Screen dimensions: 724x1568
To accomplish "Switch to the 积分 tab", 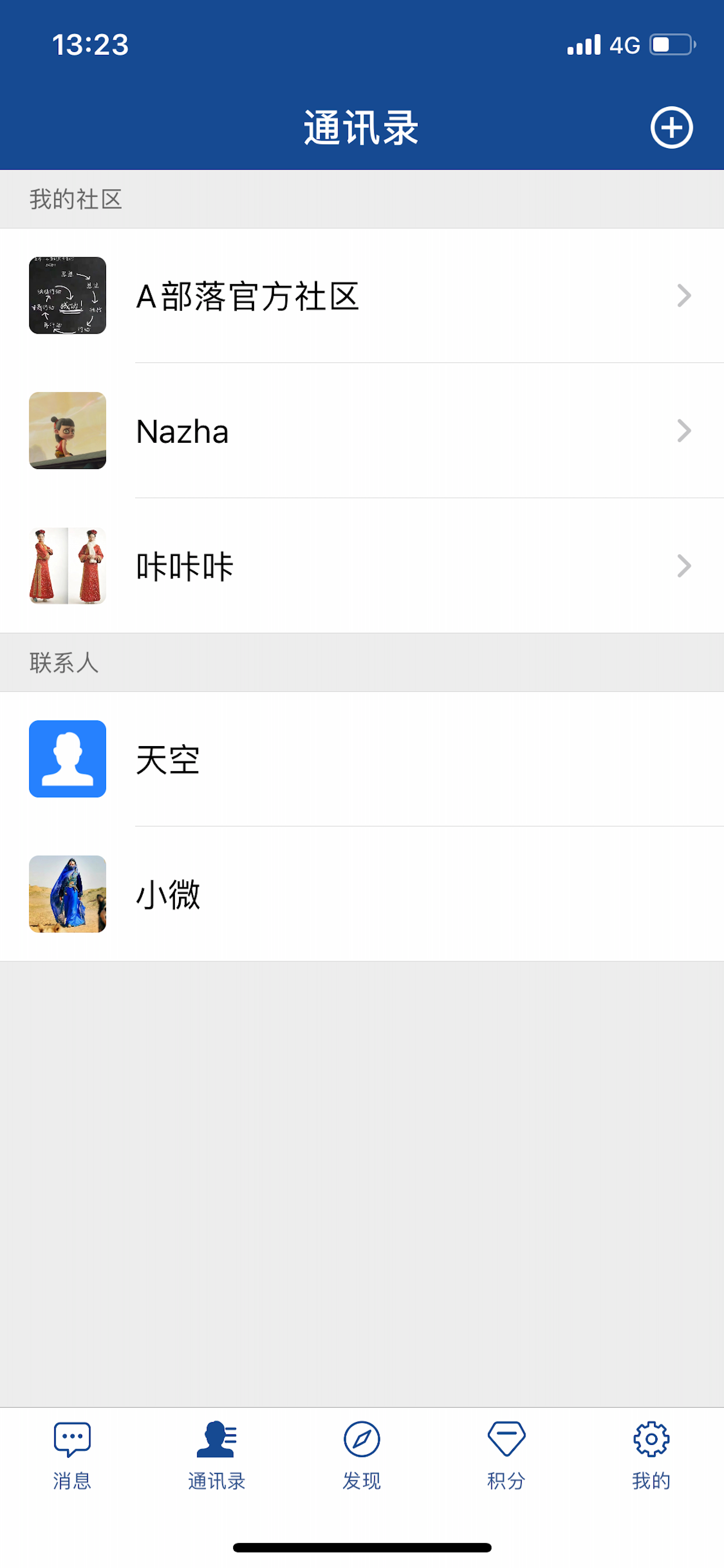I will [x=506, y=1456].
